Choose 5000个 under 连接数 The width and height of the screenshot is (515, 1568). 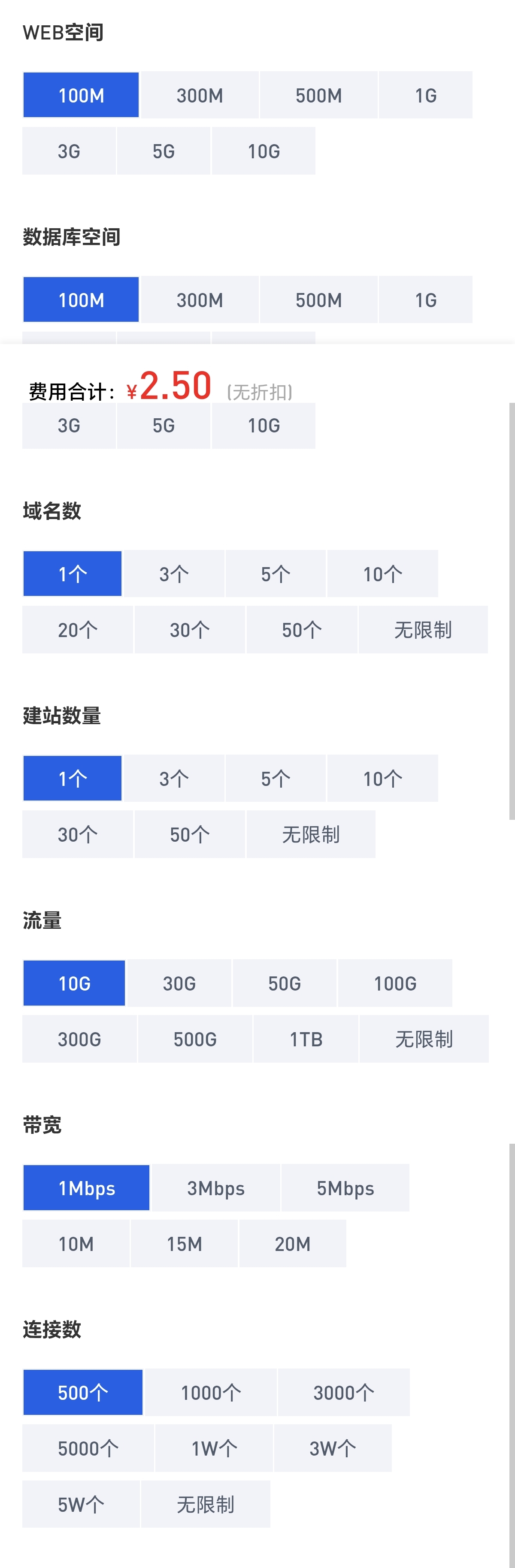(x=88, y=1448)
